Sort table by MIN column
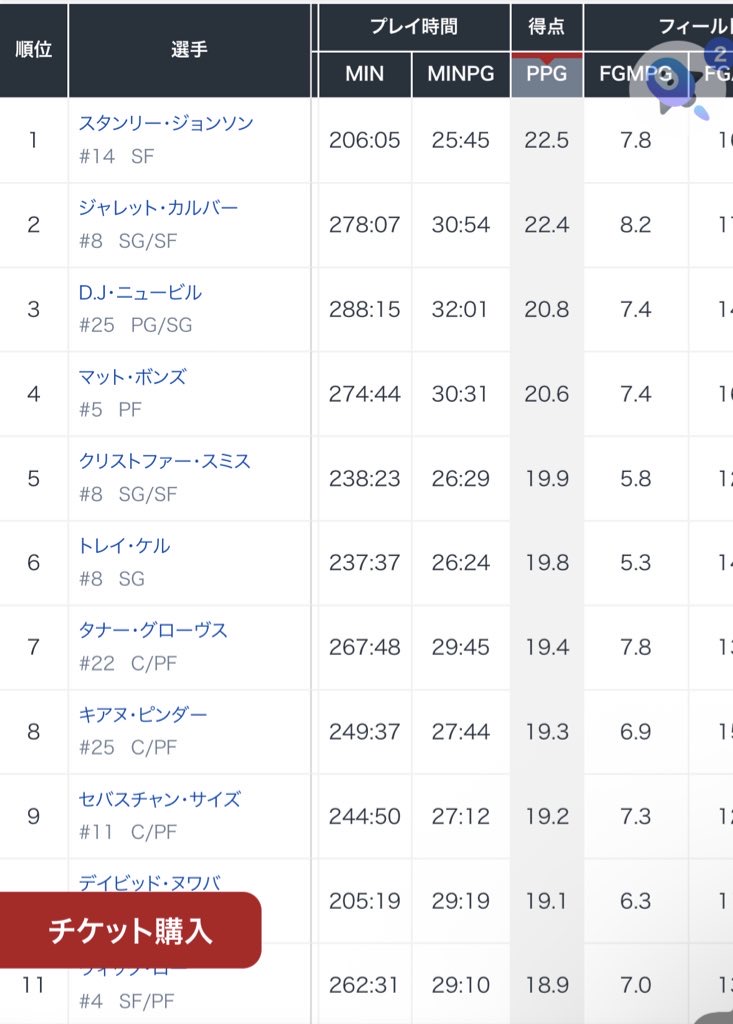This screenshot has width=733, height=1024. coord(364,74)
